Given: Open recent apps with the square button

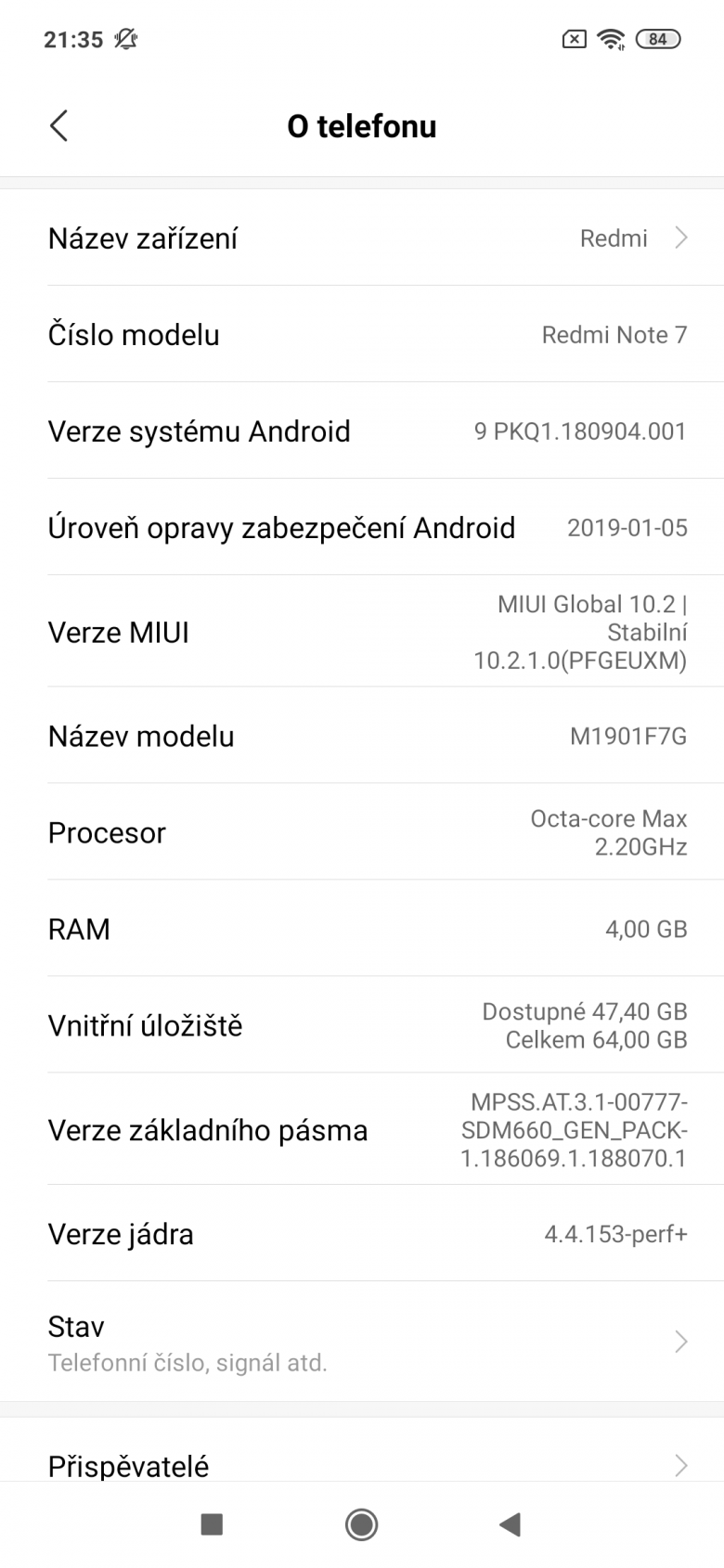Looking at the screenshot, I should (x=212, y=1524).
